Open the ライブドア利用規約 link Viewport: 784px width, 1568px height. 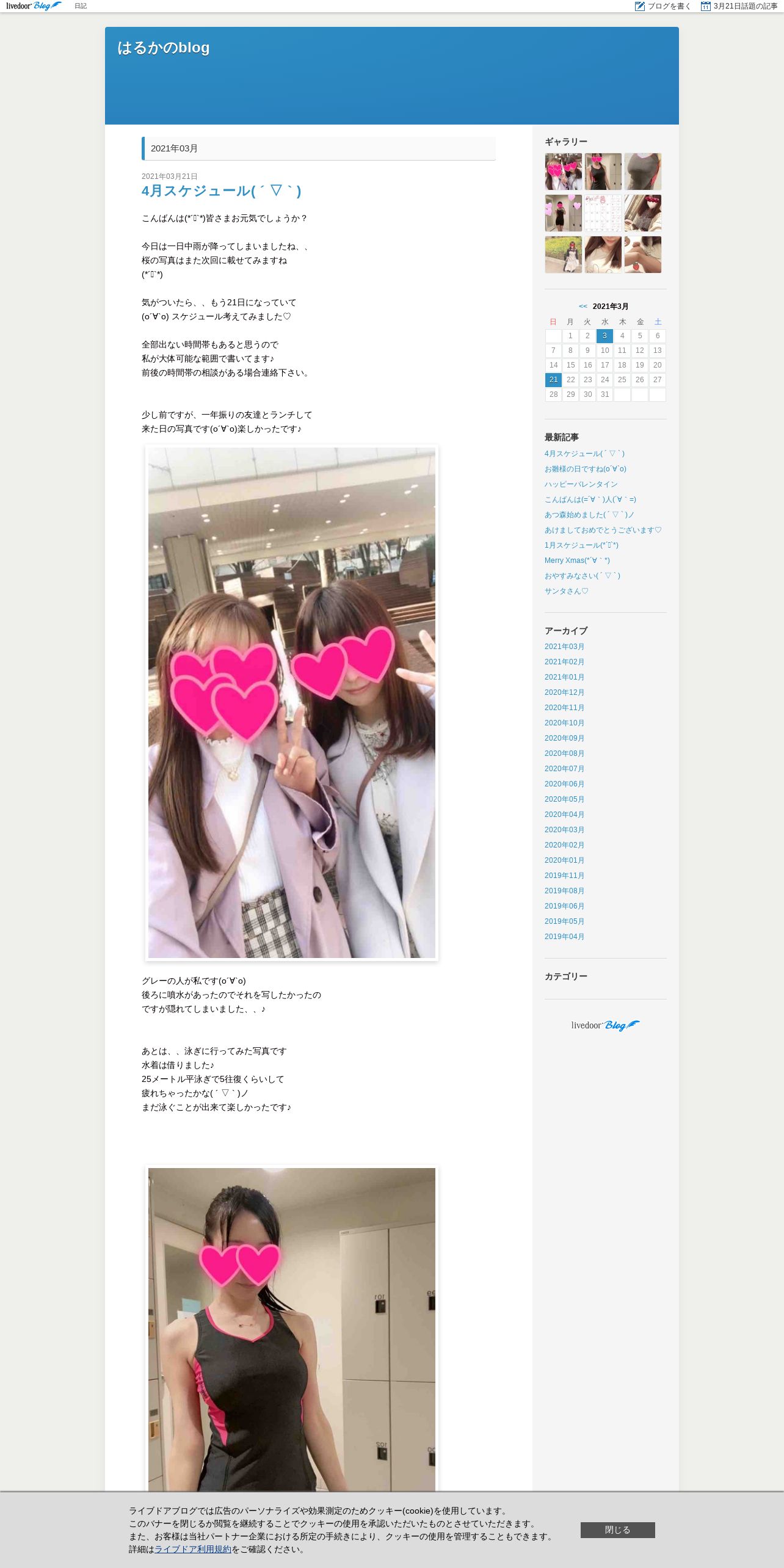click(x=192, y=1549)
